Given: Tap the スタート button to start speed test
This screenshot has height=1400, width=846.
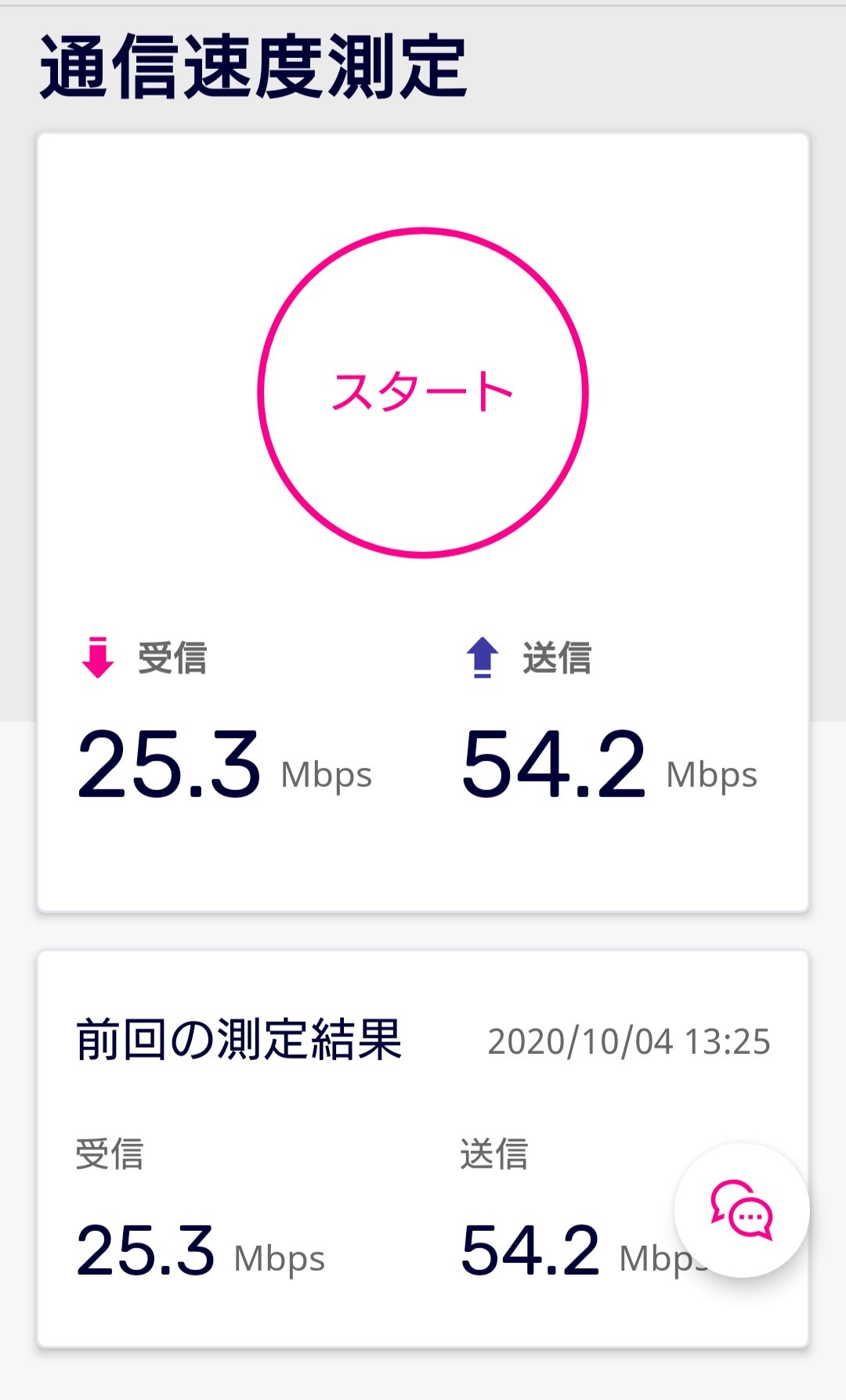Looking at the screenshot, I should [x=423, y=392].
